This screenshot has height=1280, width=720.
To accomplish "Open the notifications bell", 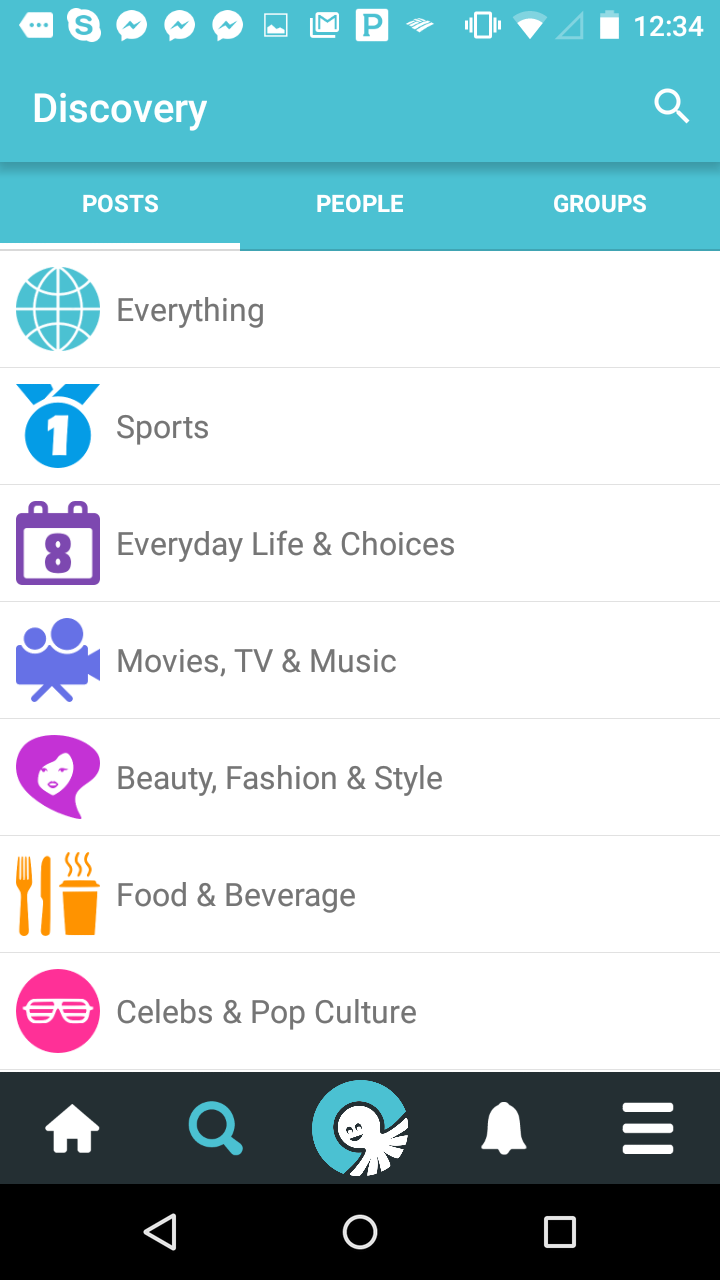I will pyautogui.click(x=504, y=1129).
